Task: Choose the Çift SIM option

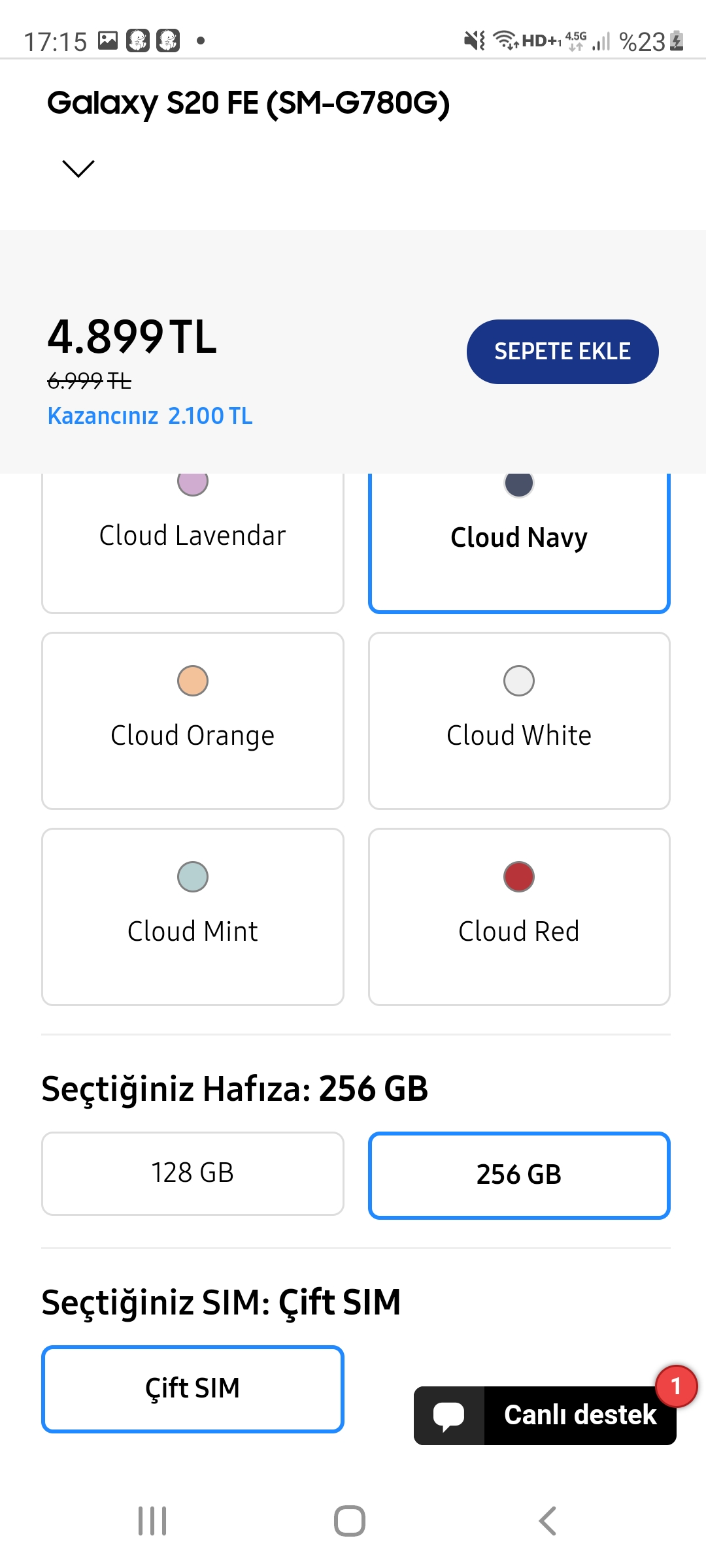Action: click(193, 1388)
